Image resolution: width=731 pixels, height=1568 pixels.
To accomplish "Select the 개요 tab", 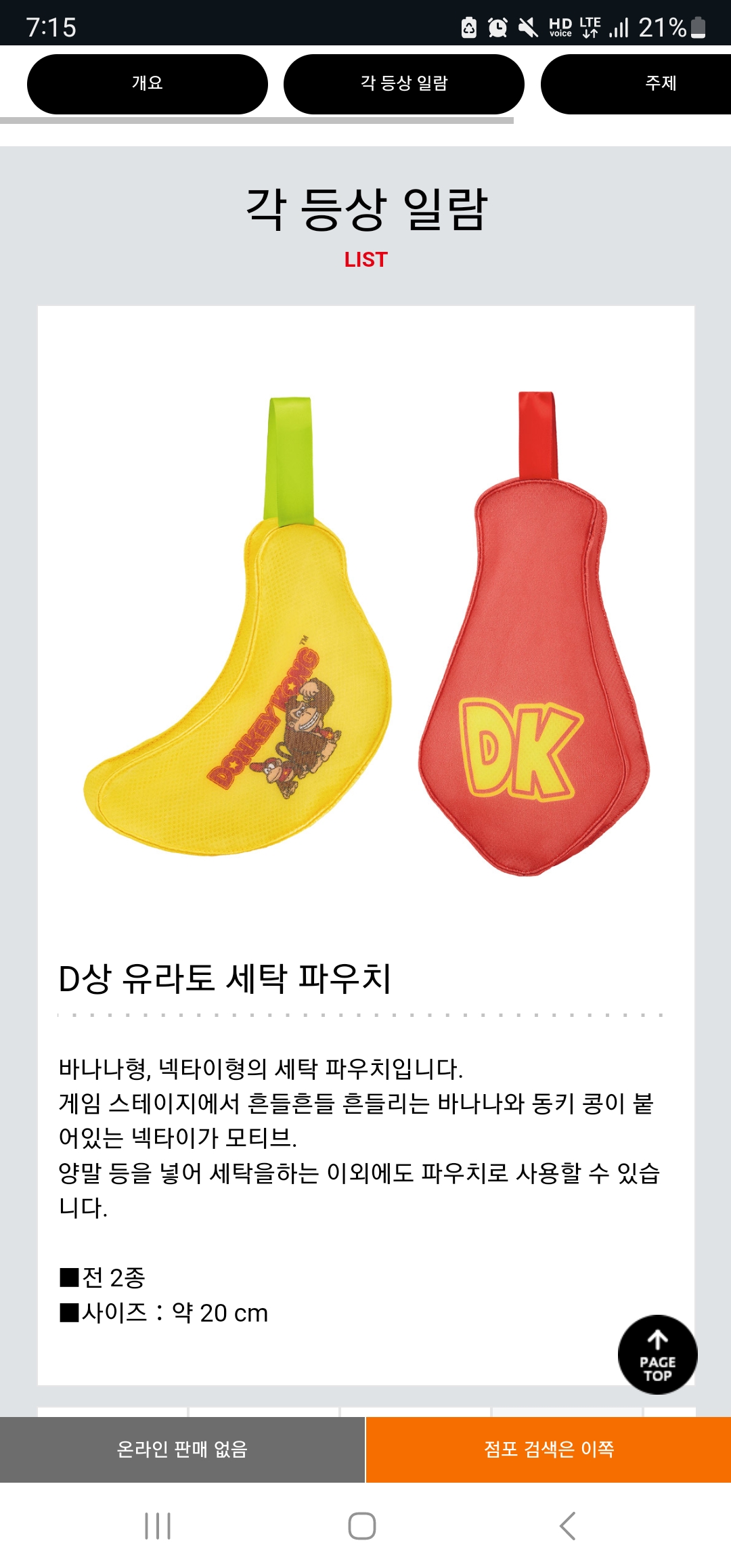I will [x=148, y=84].
